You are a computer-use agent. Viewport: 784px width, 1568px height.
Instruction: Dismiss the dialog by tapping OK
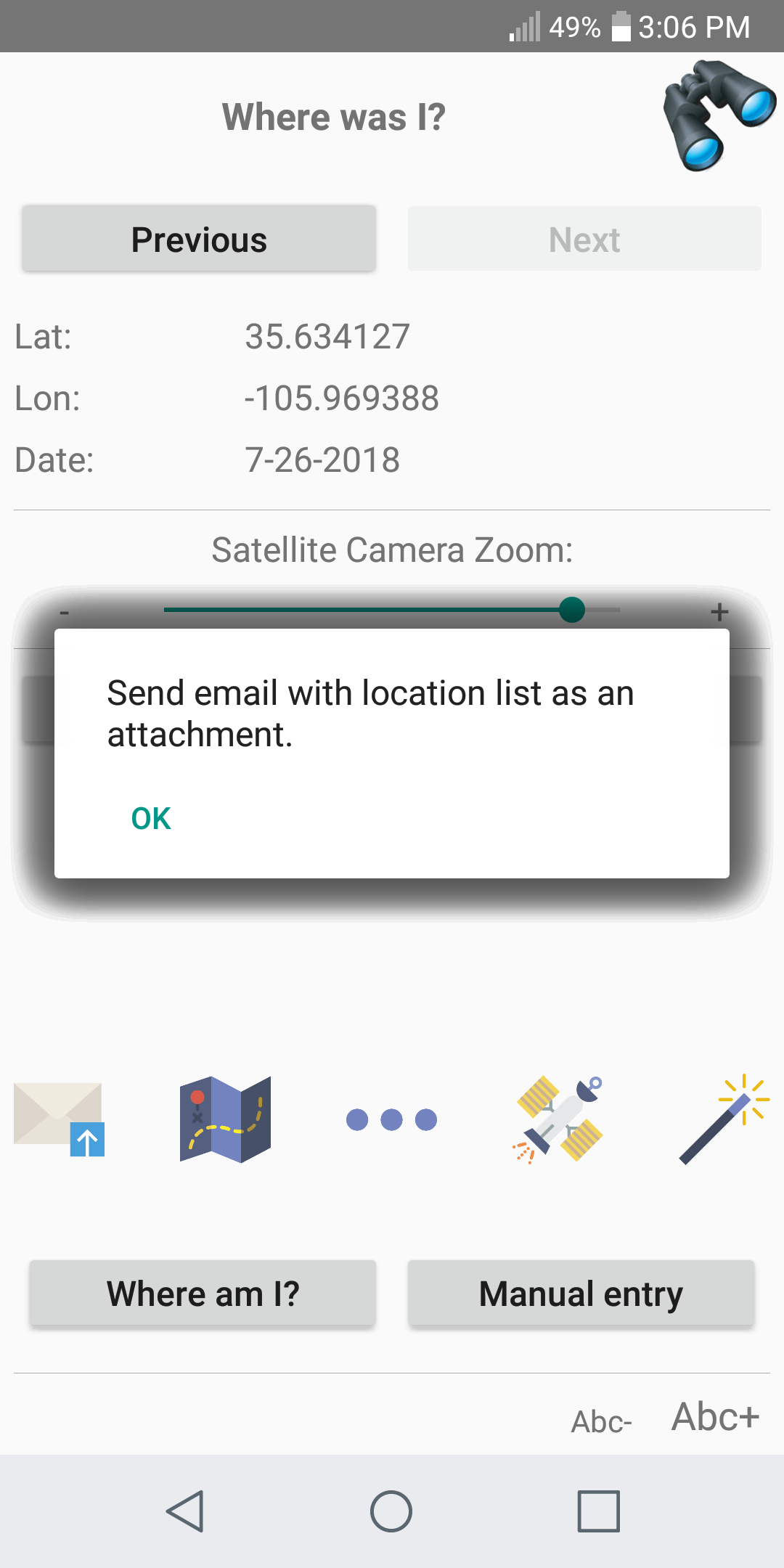150,817
